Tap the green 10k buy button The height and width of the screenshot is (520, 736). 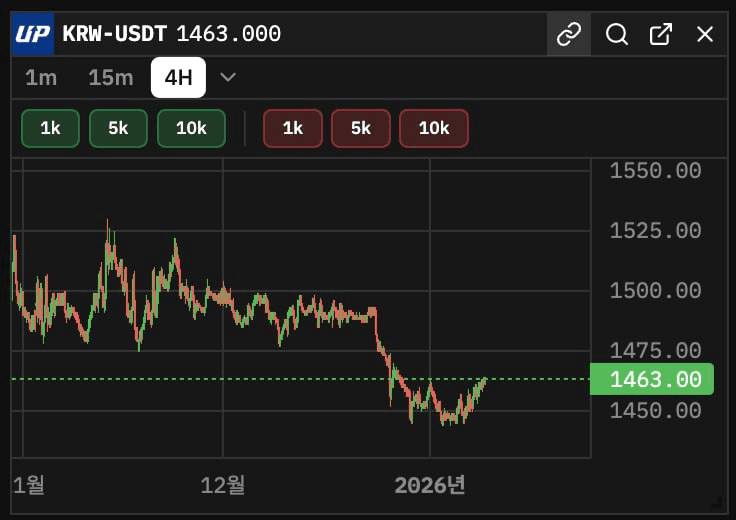click(191, 128)
